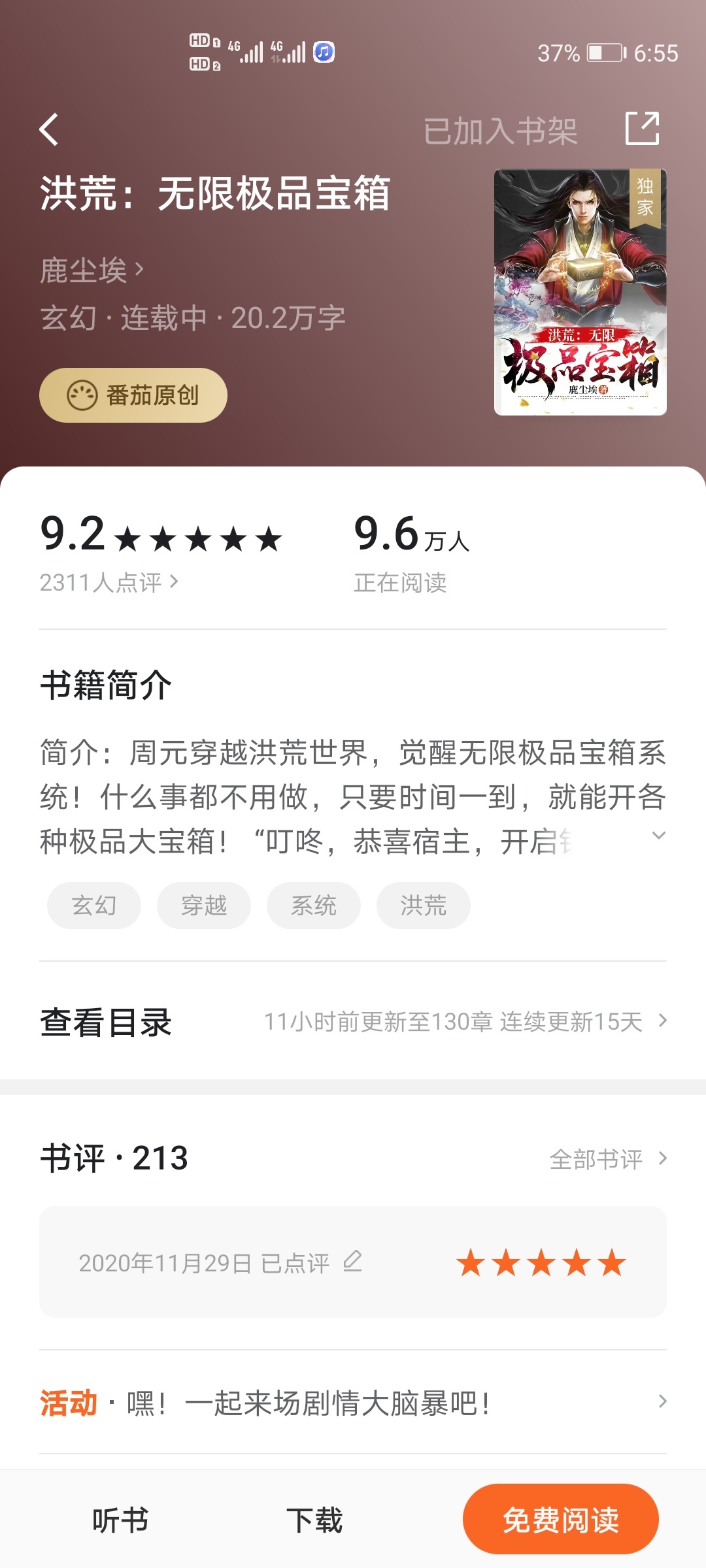The image size is (706, 1568).
Task: Open the 活动 plot brainstorm event
Action: coord(353,1402)
